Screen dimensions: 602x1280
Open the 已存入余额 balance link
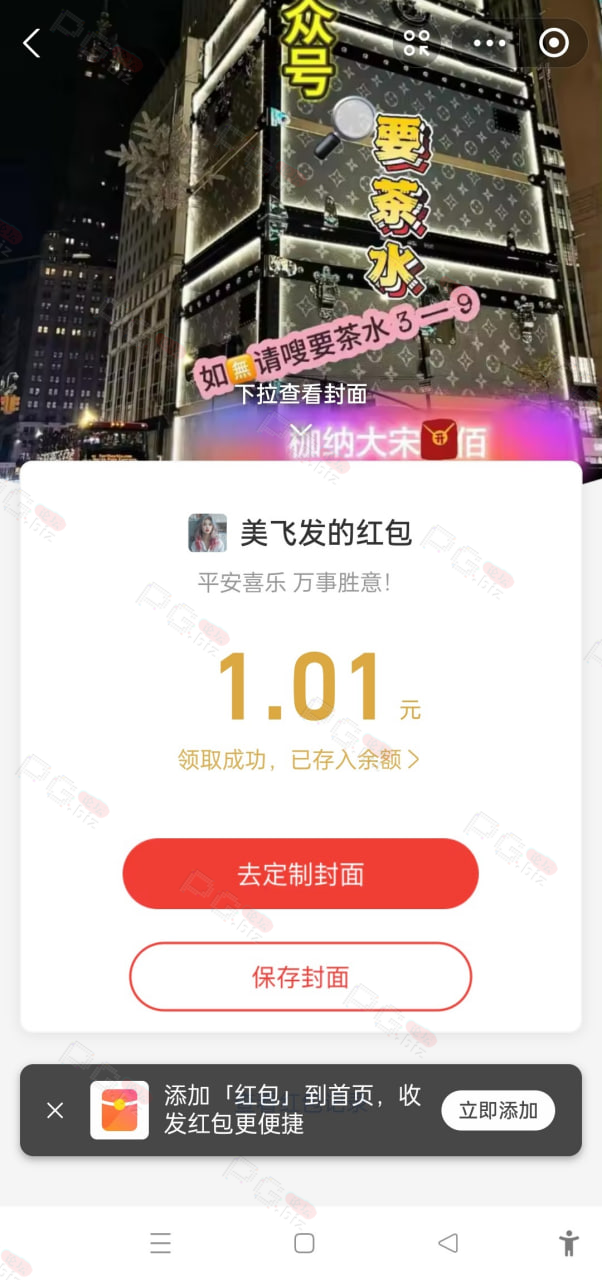click(299, 760)
